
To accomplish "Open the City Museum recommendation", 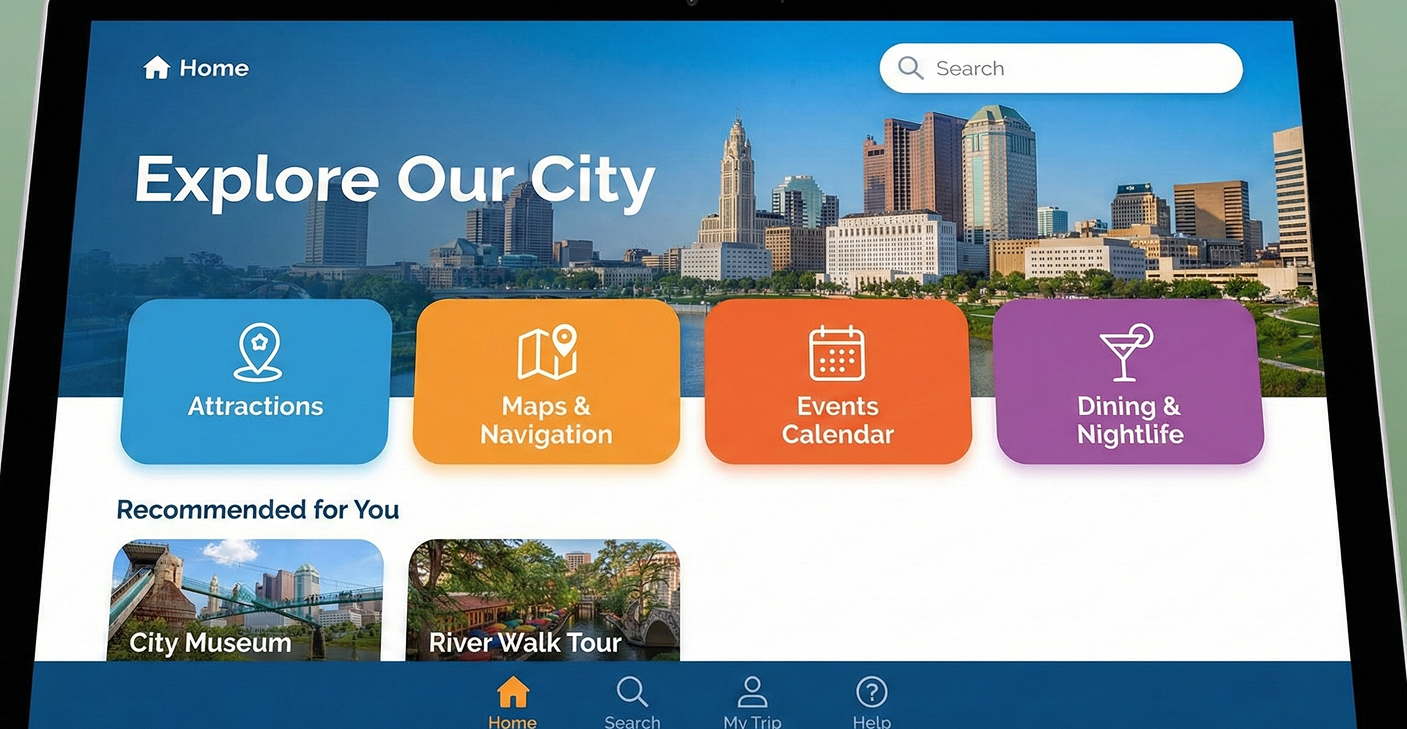I will (245, 600).
